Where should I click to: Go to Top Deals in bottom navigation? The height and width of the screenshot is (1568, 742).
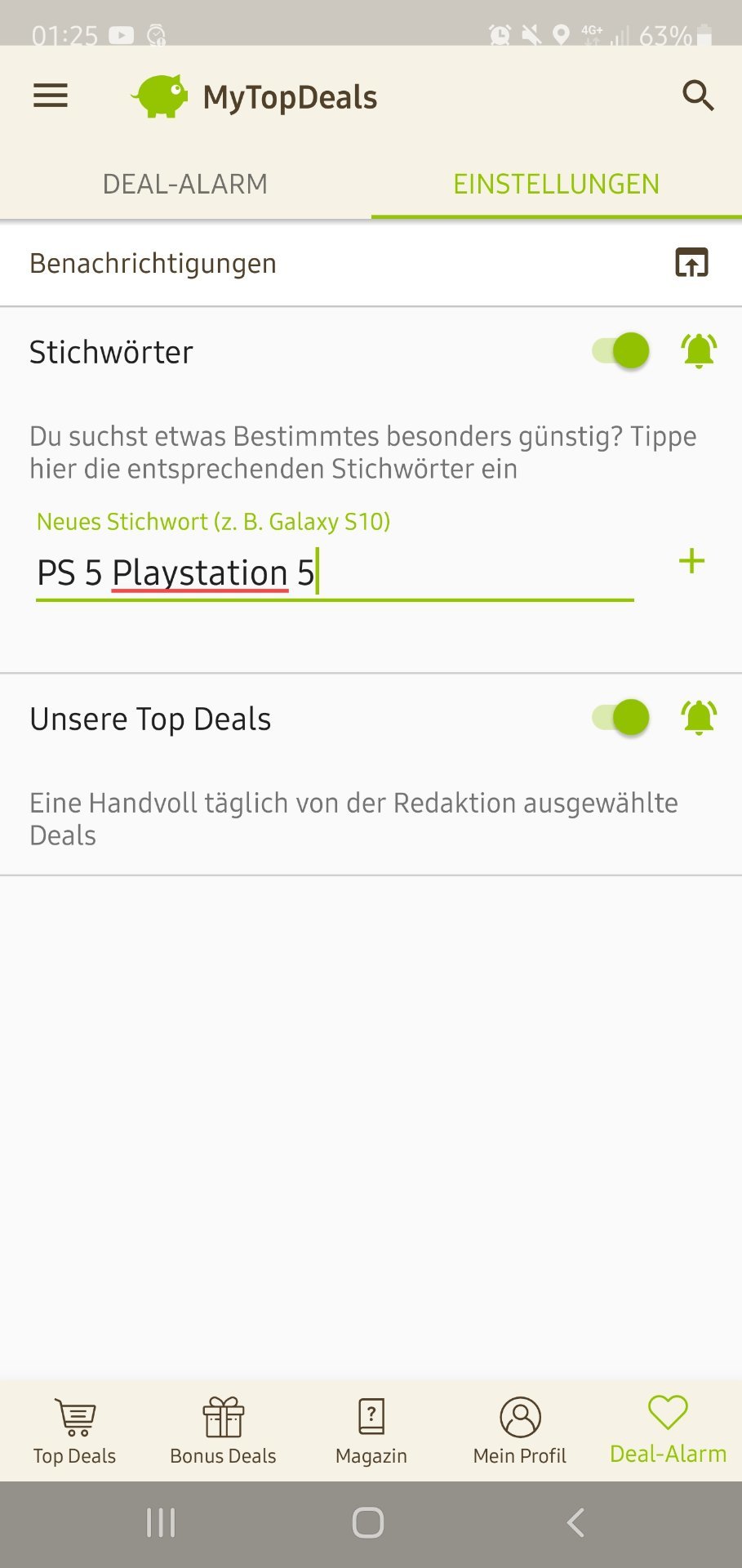[74, 1431]
